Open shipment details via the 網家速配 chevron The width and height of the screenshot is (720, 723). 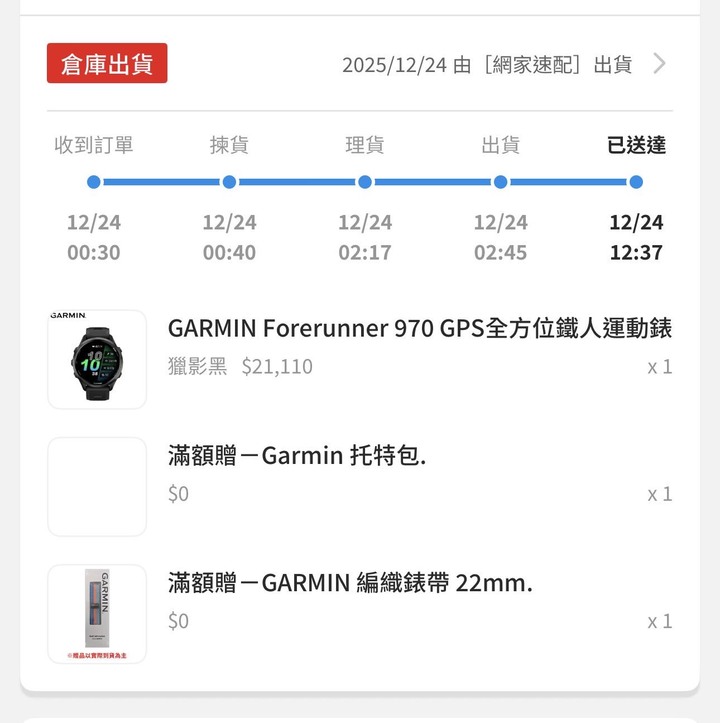coord(659,64)
